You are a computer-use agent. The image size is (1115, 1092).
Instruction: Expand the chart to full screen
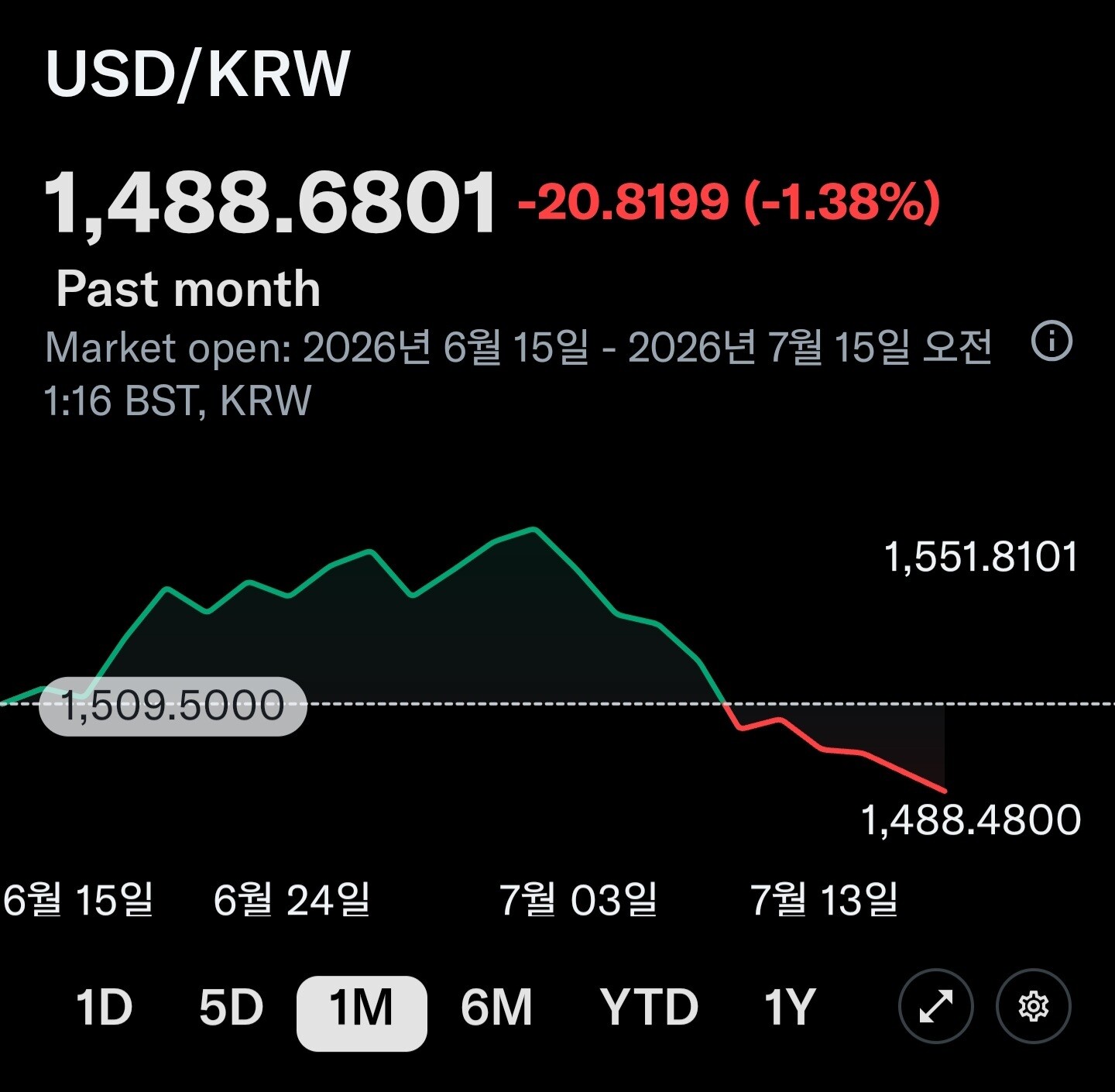[935, 1006]
